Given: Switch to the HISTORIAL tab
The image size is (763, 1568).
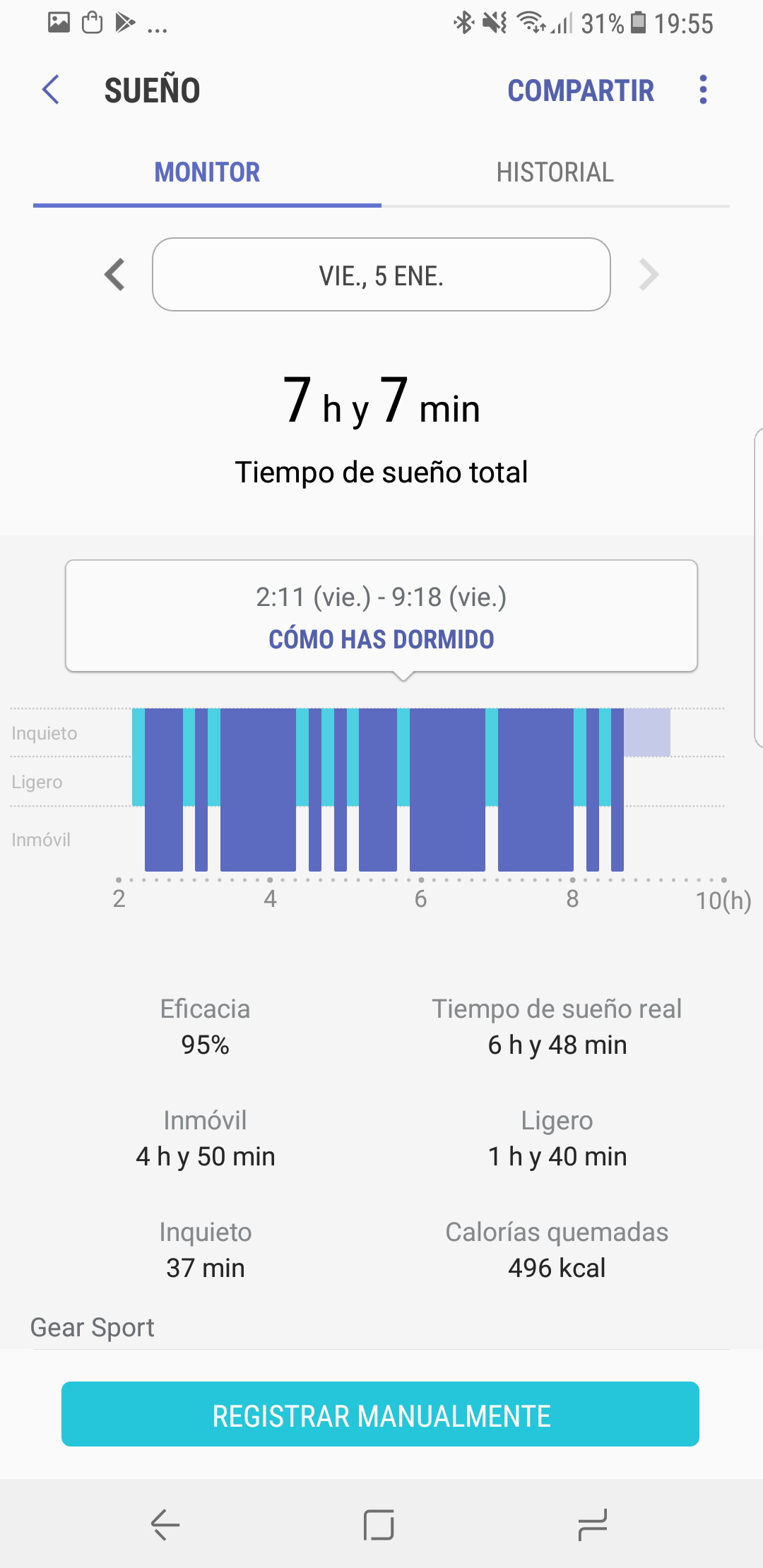Looking at the screenshot, I should coord(555,172).
